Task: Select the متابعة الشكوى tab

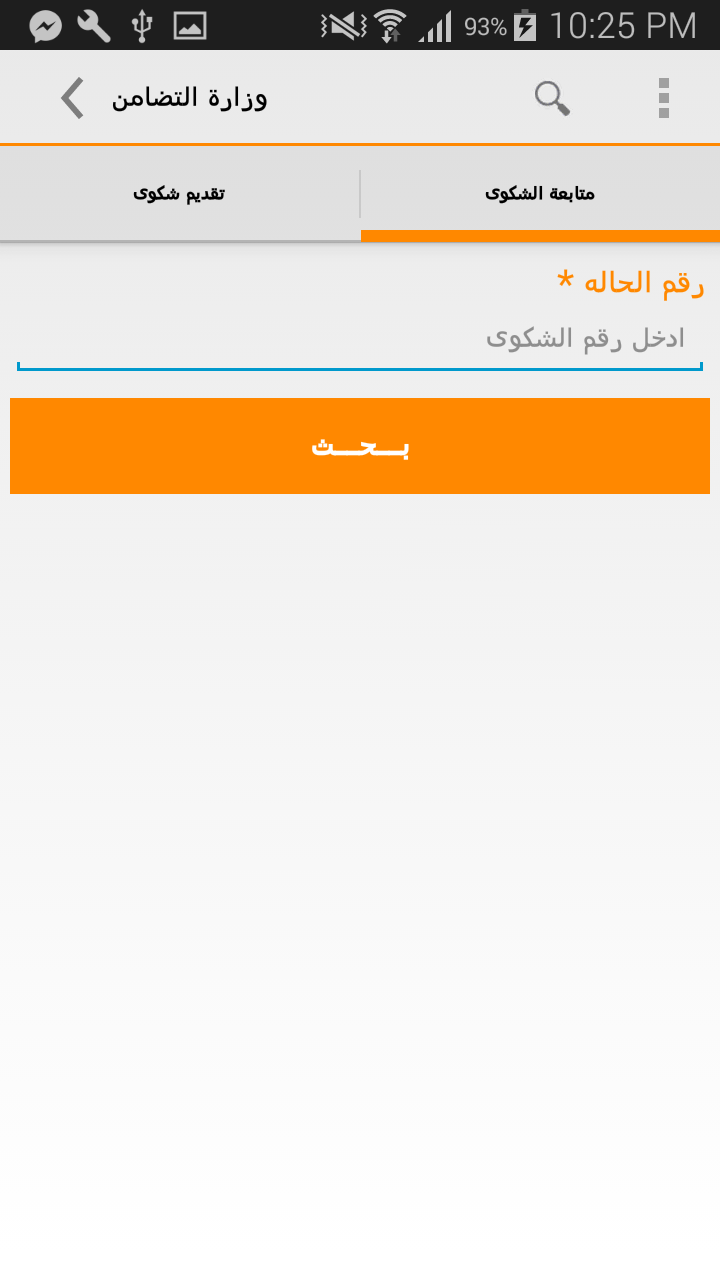Action: click(x=540, y=193)
